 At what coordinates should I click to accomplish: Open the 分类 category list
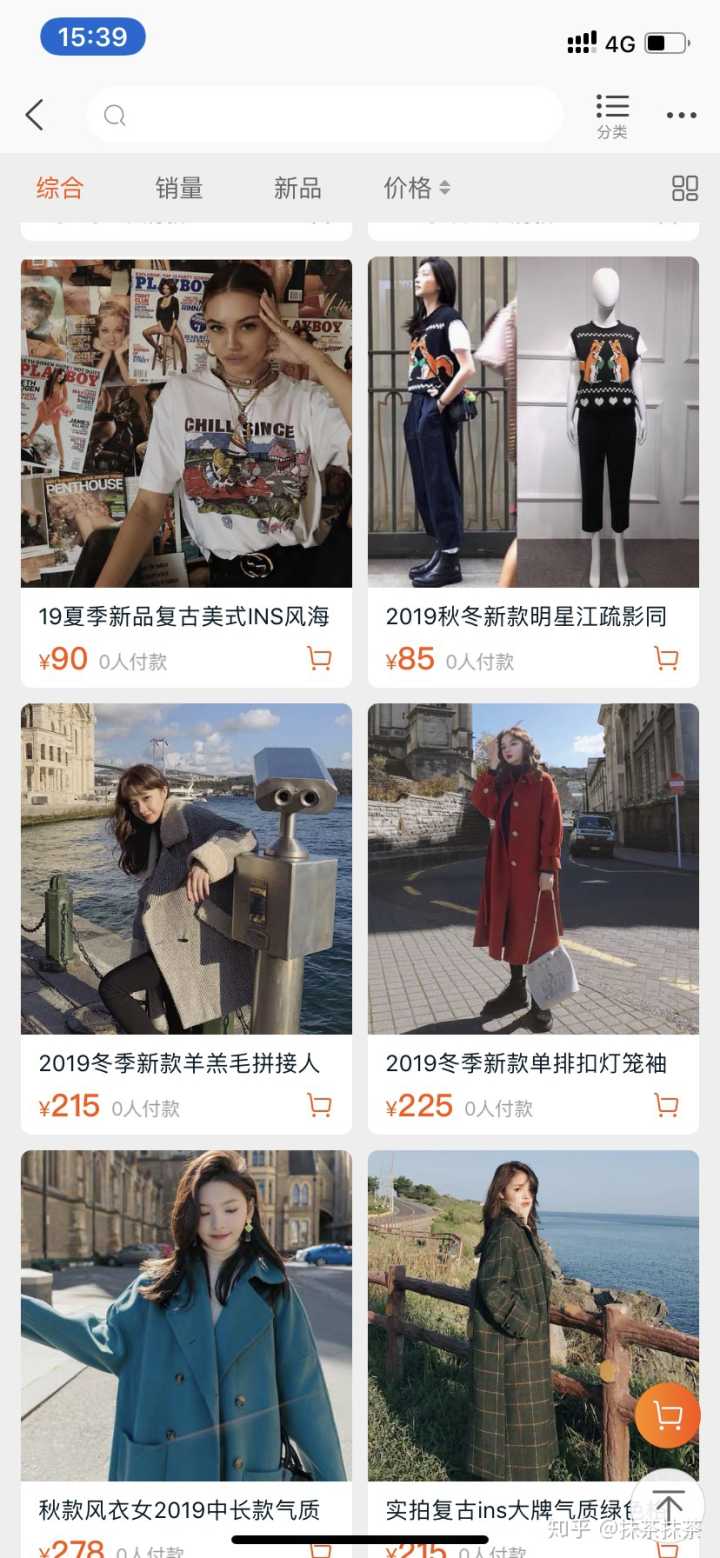pyautogui.click(x=612, y=116)
